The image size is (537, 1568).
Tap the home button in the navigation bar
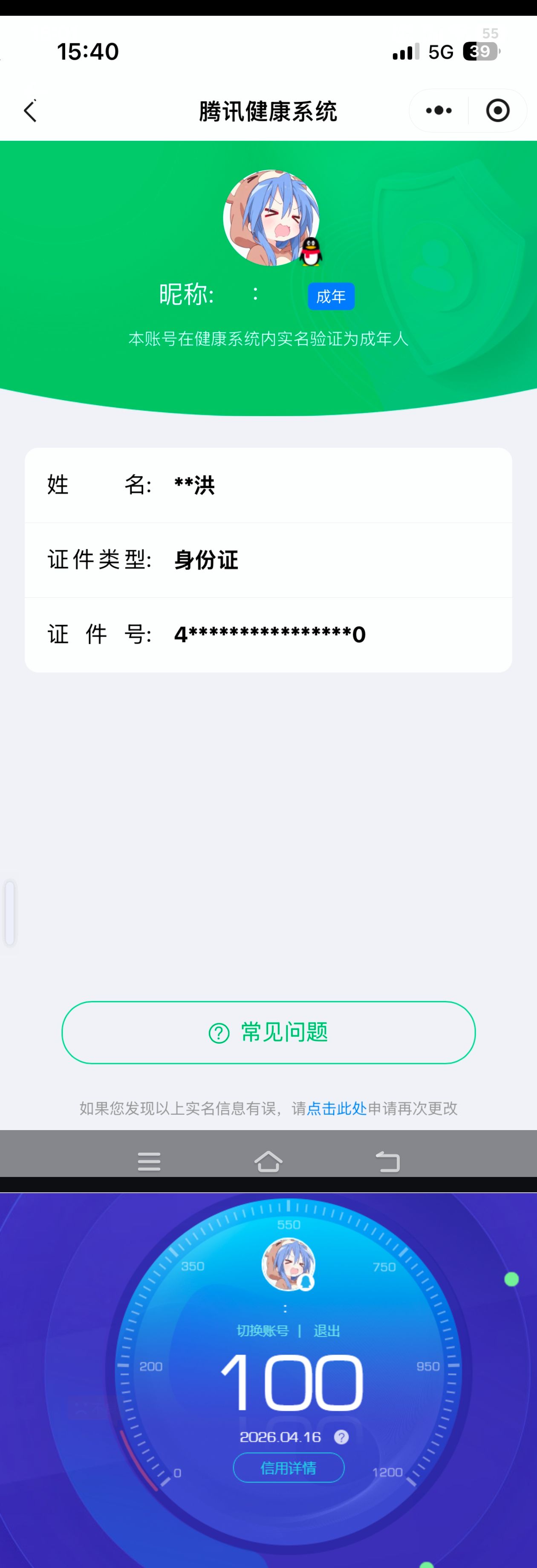(x=268, y=1161)
